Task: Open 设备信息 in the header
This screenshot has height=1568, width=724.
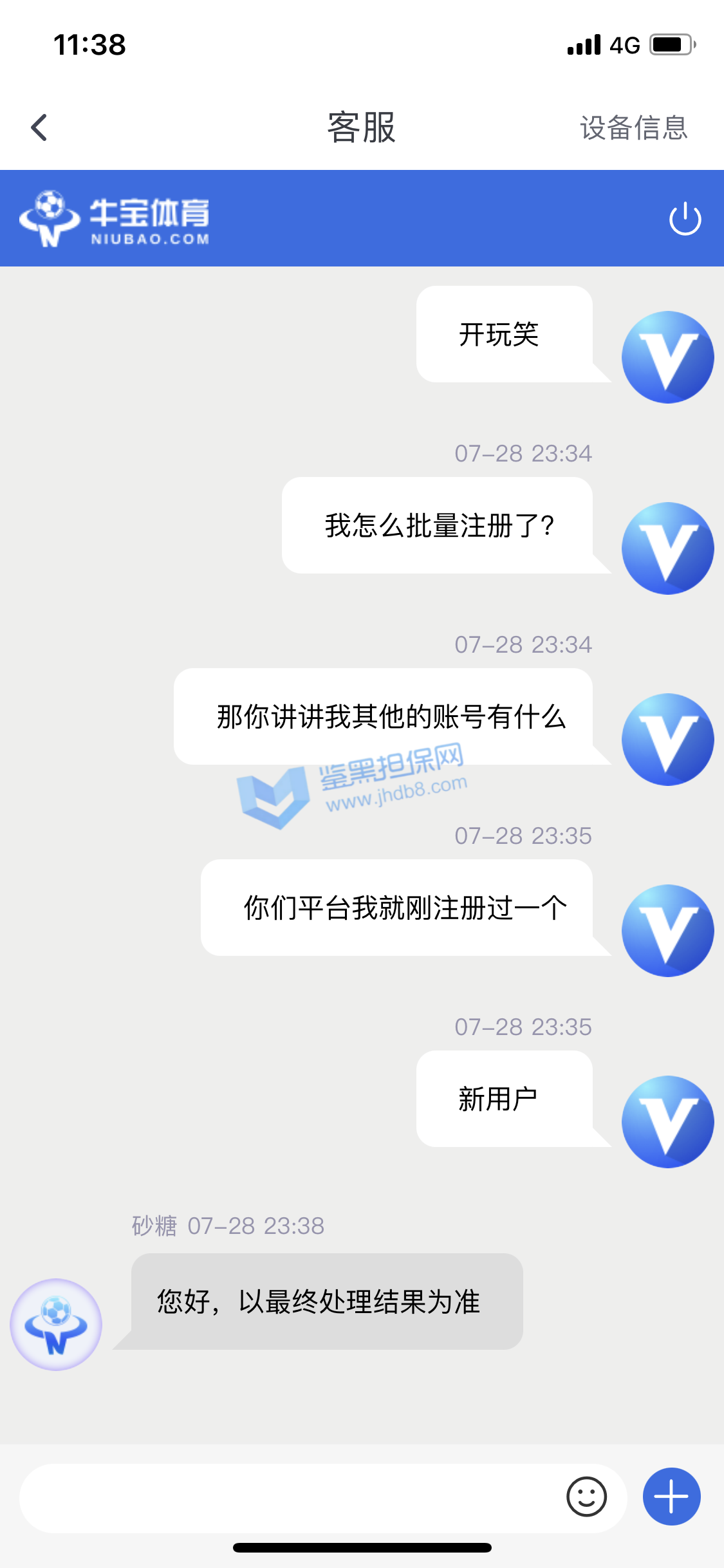Action: click(x=633, y=127)
